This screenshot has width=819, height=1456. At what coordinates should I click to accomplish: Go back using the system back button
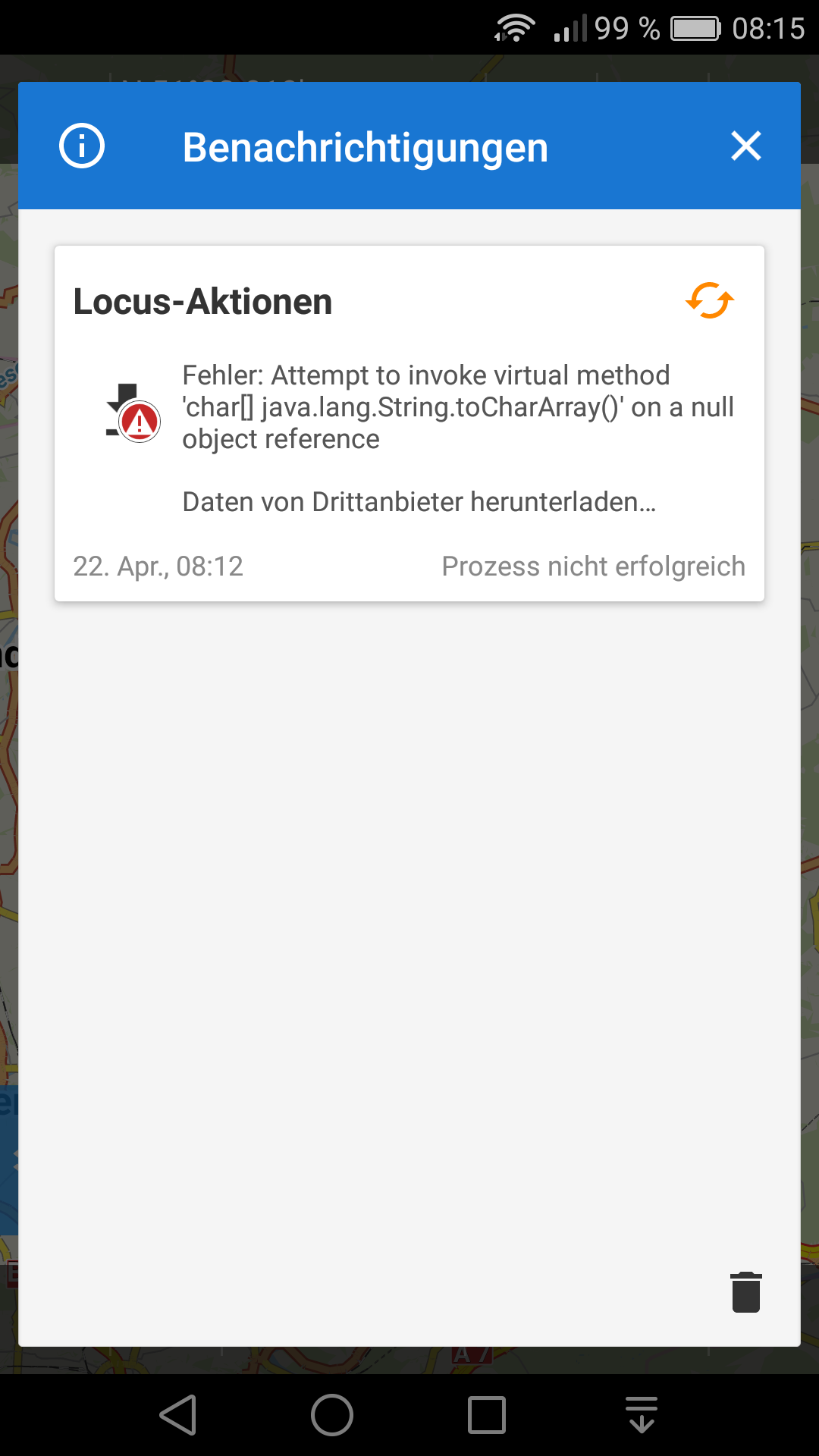tap(179, 1415)
